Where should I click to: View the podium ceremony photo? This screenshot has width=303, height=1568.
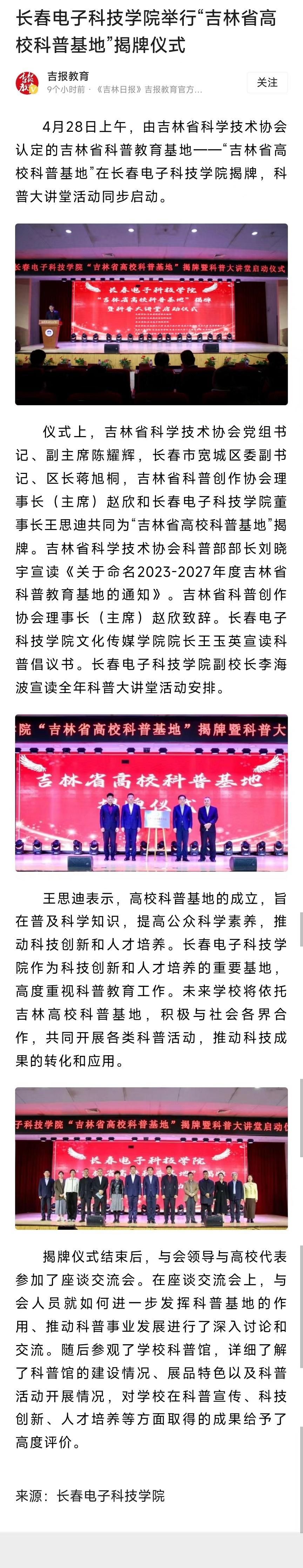pos(151,313)
